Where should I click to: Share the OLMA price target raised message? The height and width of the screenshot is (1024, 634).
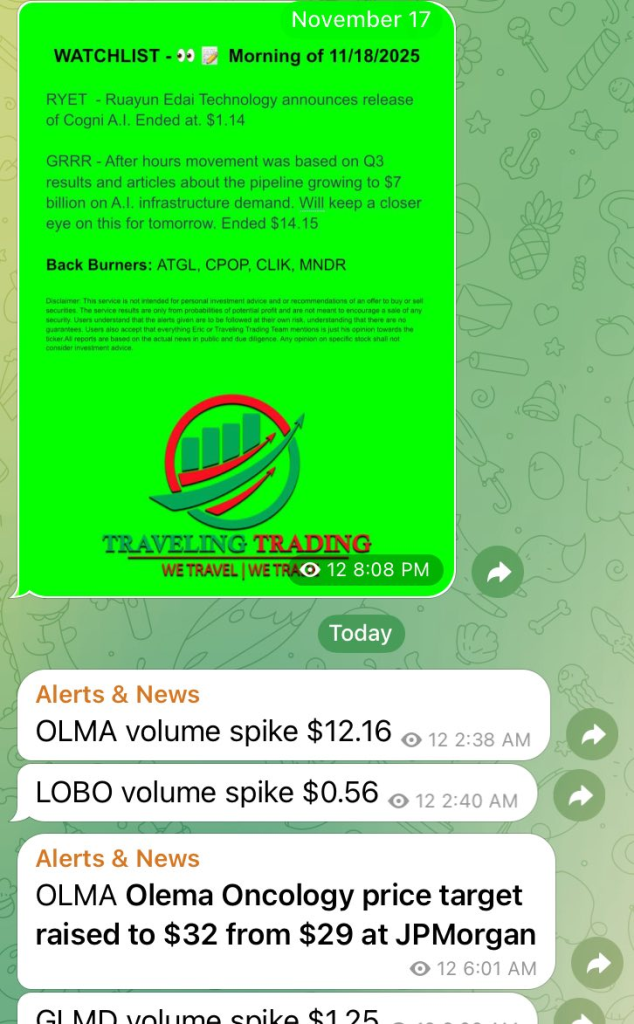(597, 964)
